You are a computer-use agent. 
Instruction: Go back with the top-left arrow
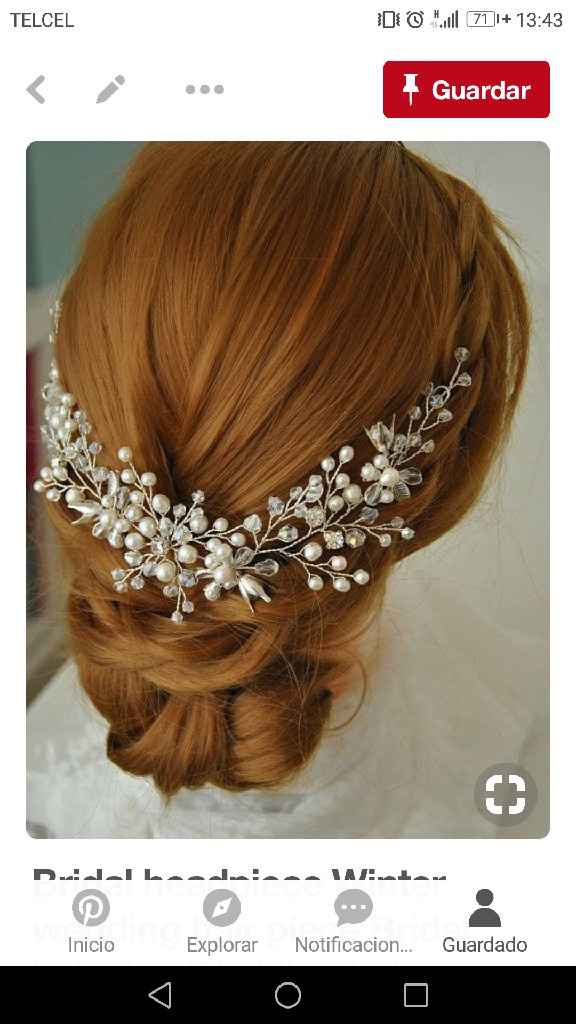click(x=36, y=89)
